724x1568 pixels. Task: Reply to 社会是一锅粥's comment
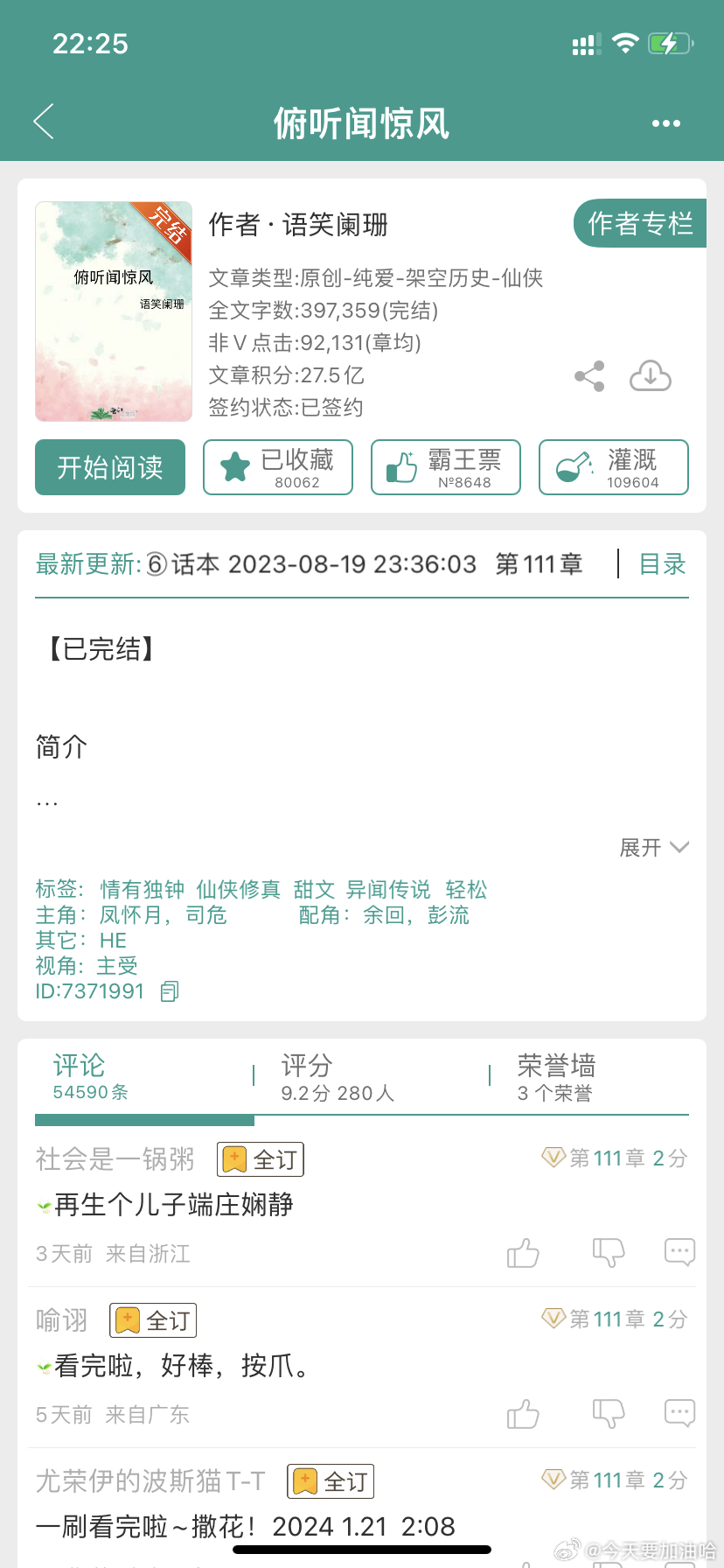tap(679, 1252)
